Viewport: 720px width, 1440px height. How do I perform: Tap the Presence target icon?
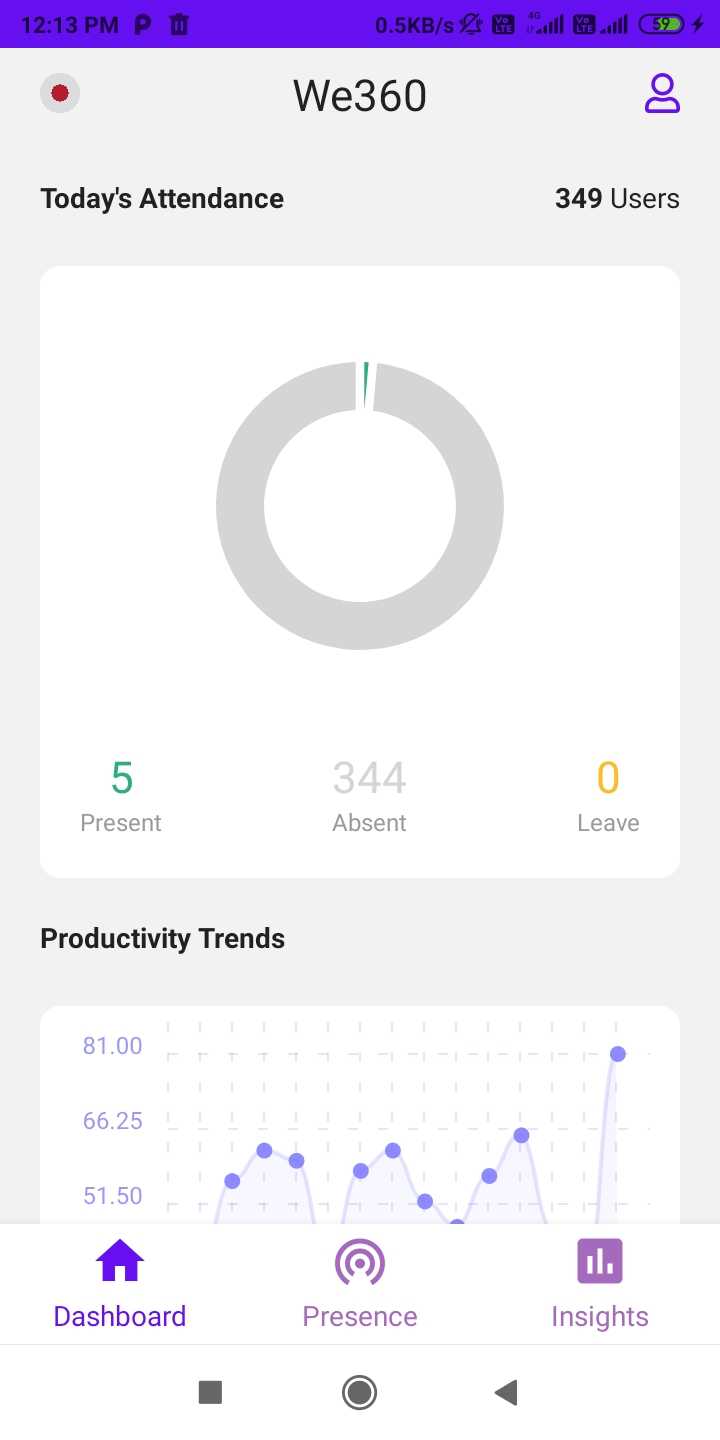point(359,1261)
